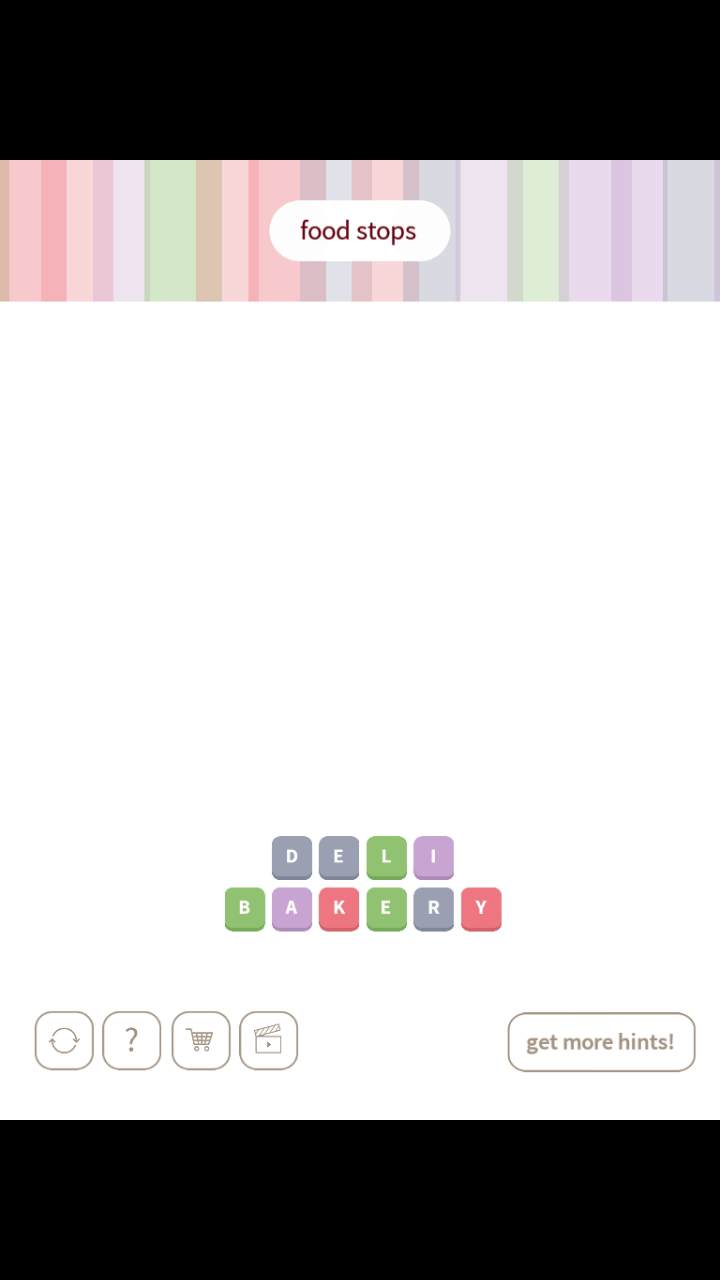This screenshot has width=720, height=1280.
Task: Tap the B tile in BAKERY
Action: 244,908
